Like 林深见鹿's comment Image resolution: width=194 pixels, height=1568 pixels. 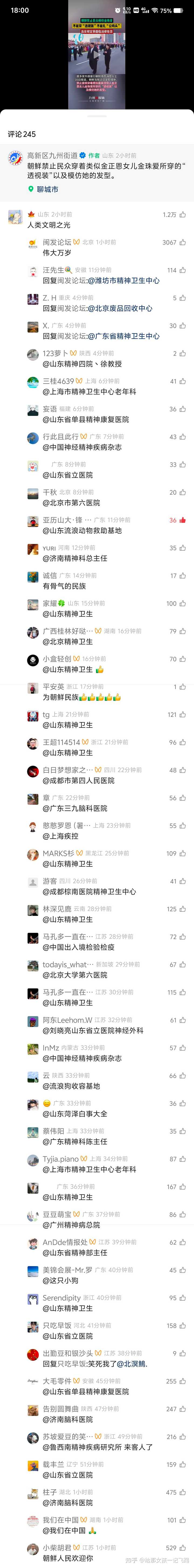[x=182, y=909]
